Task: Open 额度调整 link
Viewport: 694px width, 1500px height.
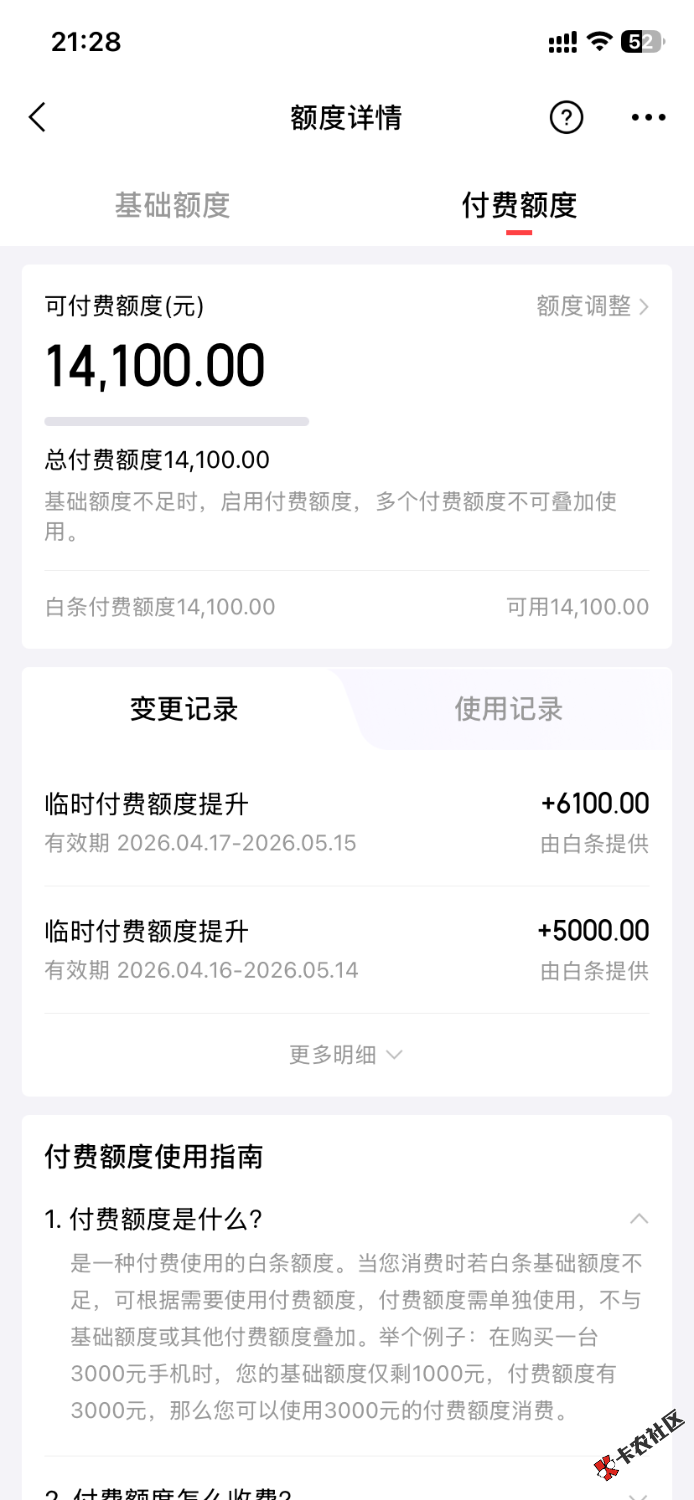Action: point(592,306)
